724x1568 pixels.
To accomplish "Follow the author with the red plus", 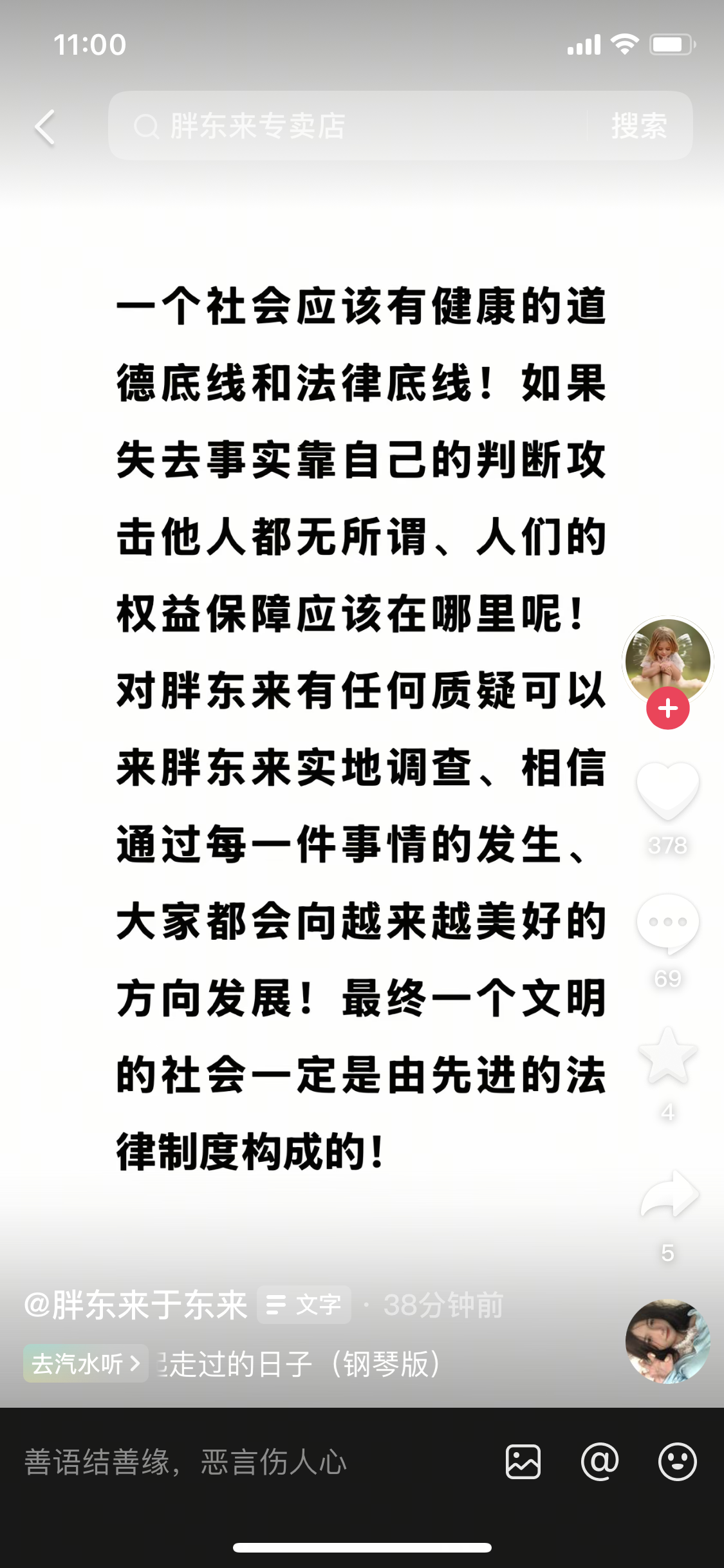I will pos(667,709).
